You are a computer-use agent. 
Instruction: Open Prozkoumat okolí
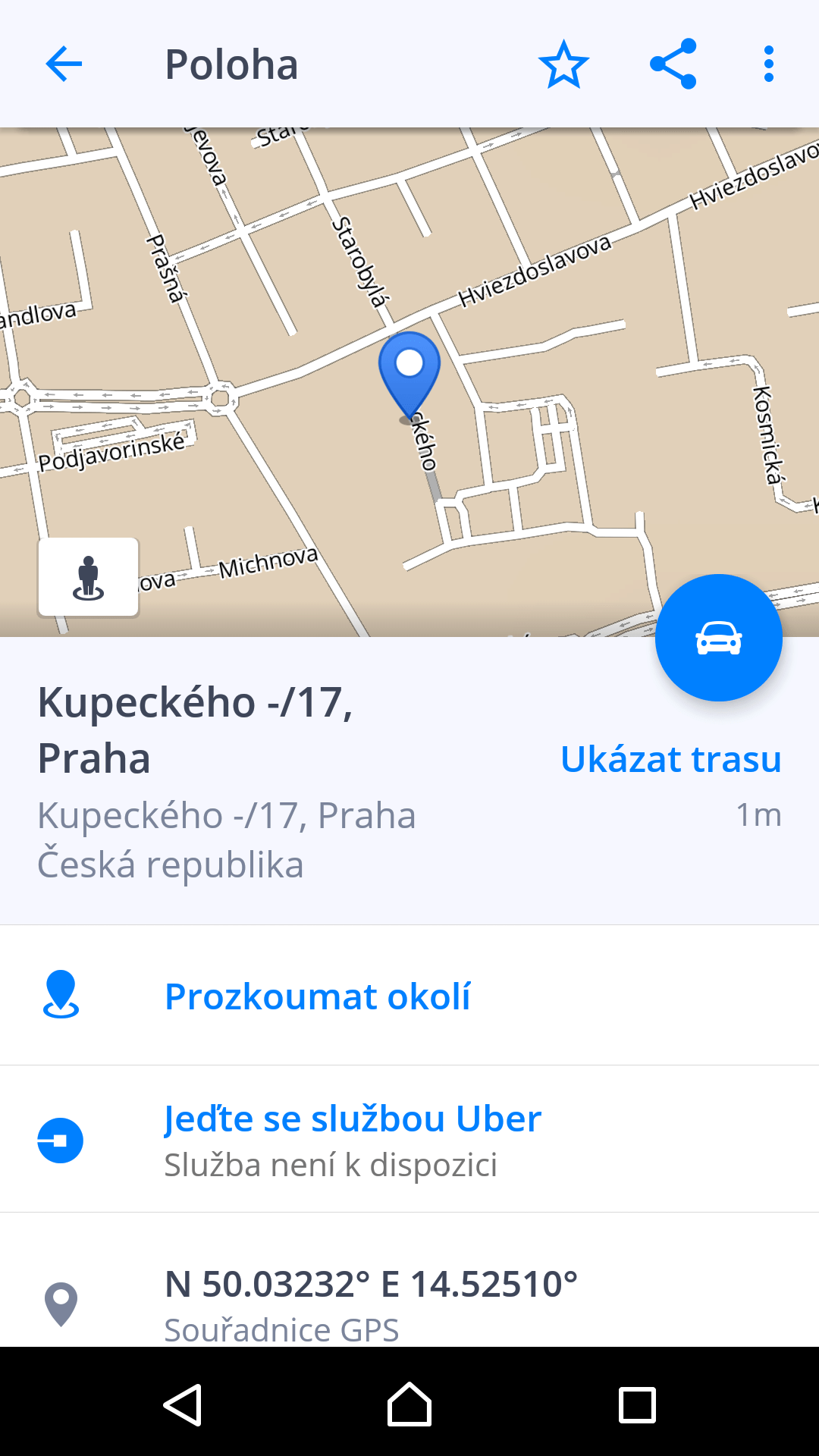point(409,996)
